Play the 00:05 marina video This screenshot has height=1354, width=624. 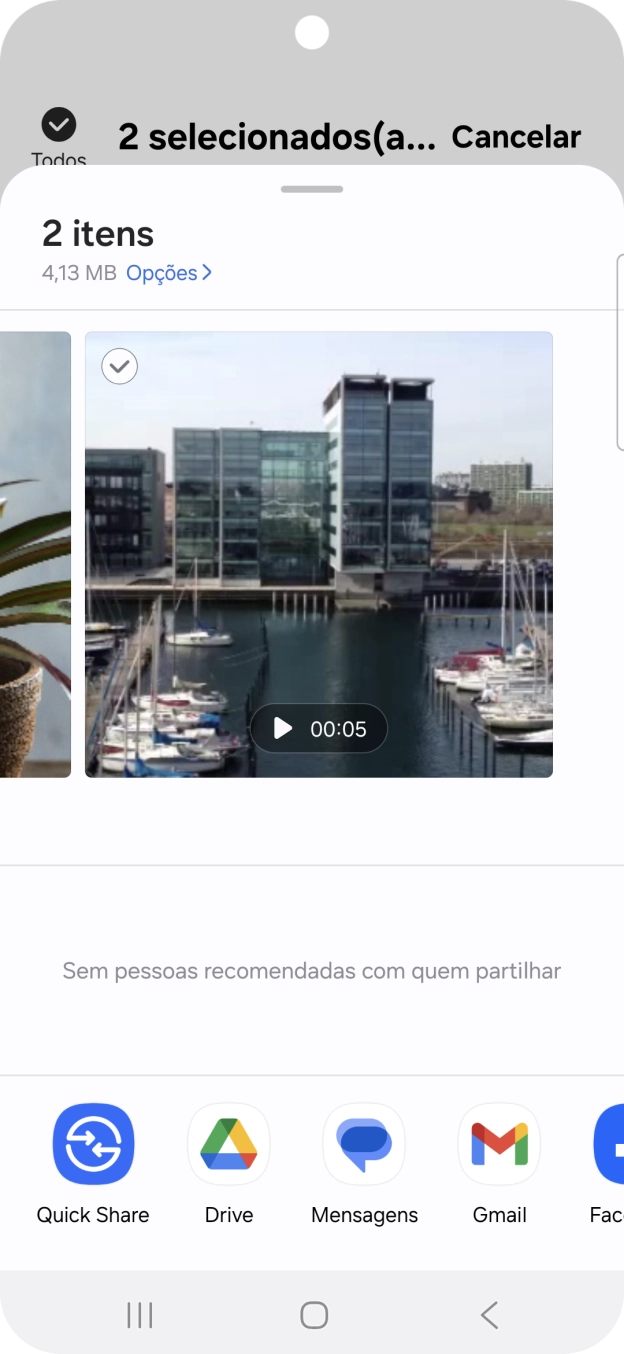tap(318, 729)
